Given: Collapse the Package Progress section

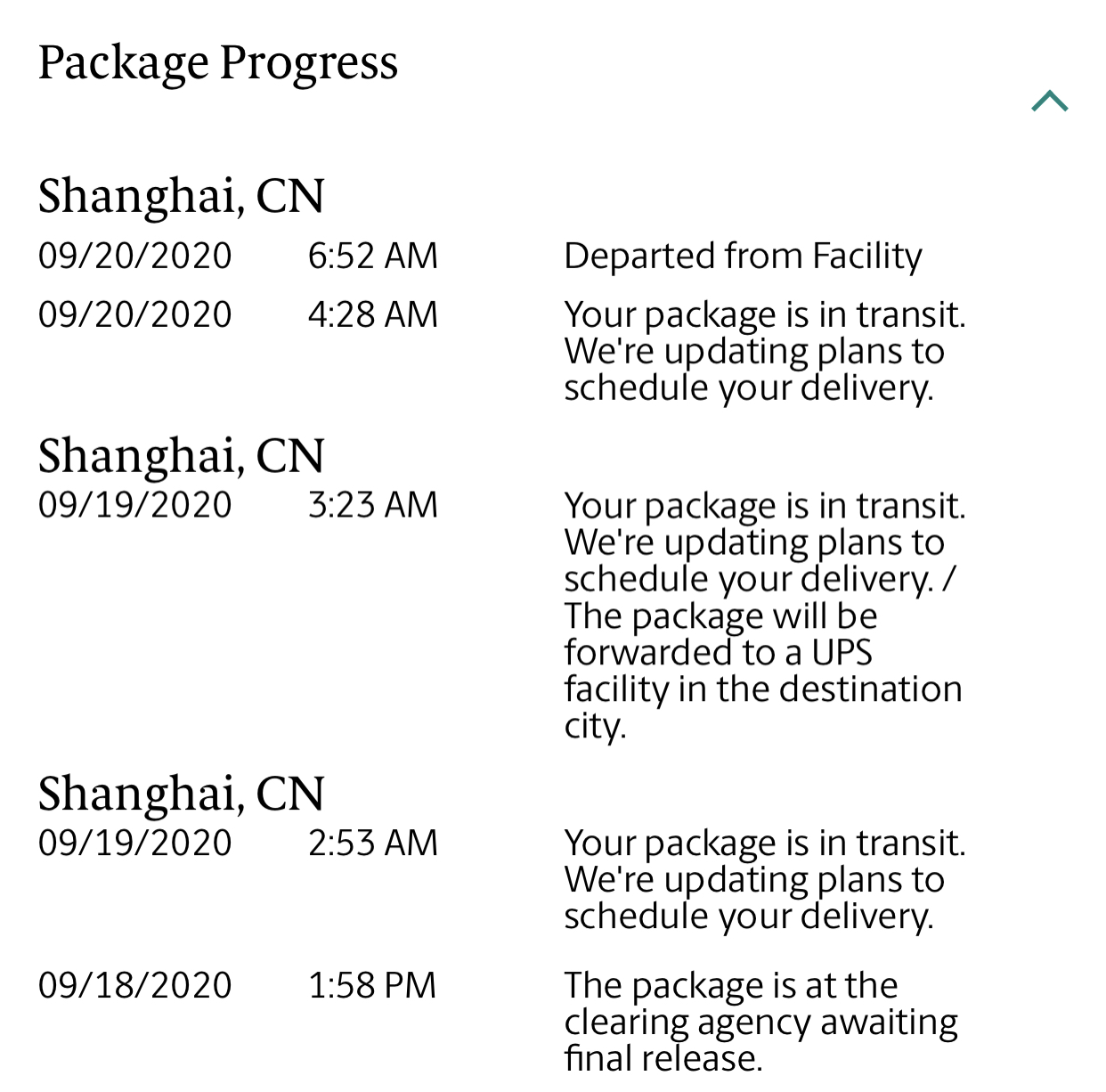Looking at the screenshot, I should point(1049,102).
